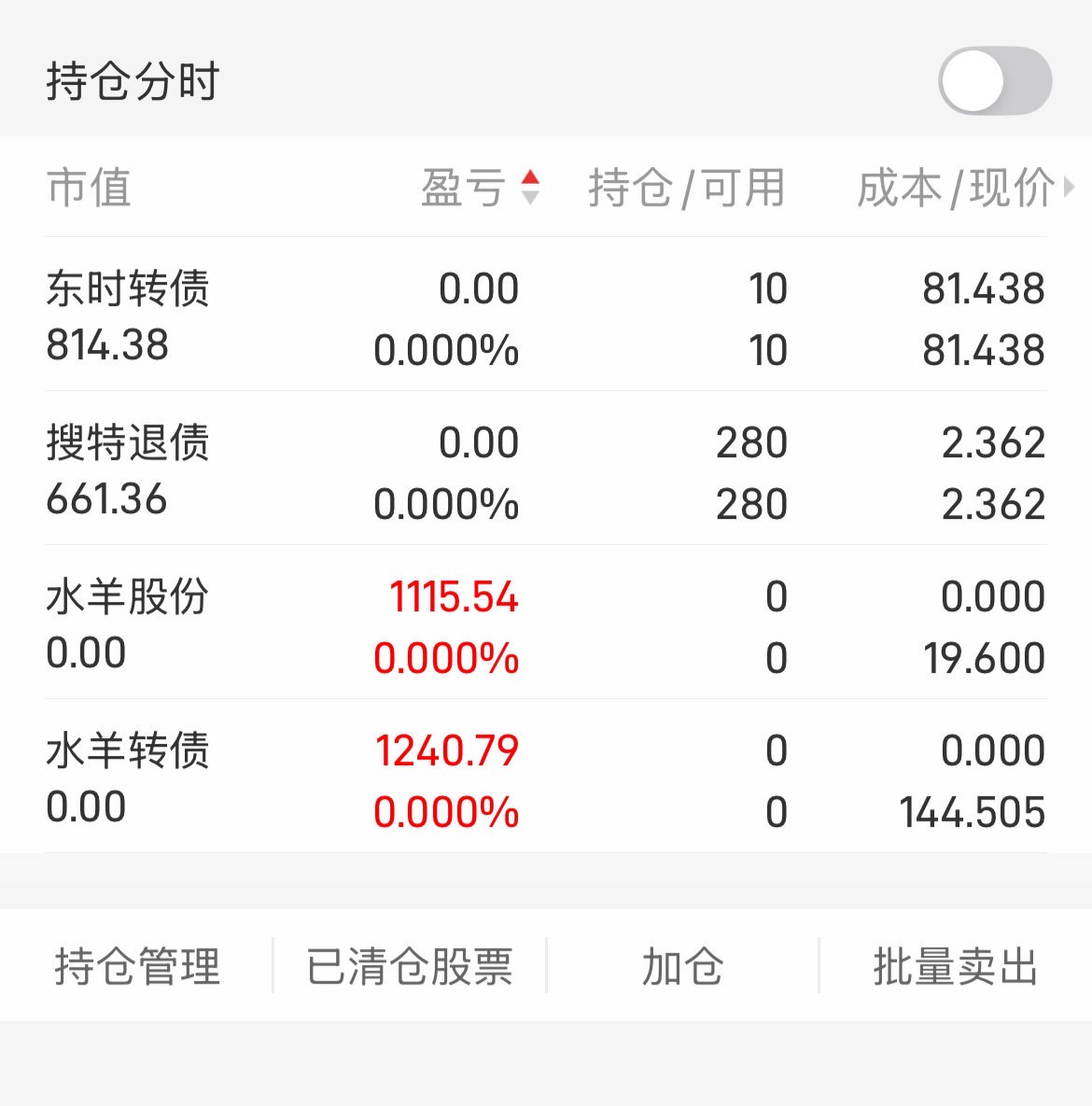Open 持仓管理
The height and width of the screenshot is (1106, 1092).
(x=137, y=965)
